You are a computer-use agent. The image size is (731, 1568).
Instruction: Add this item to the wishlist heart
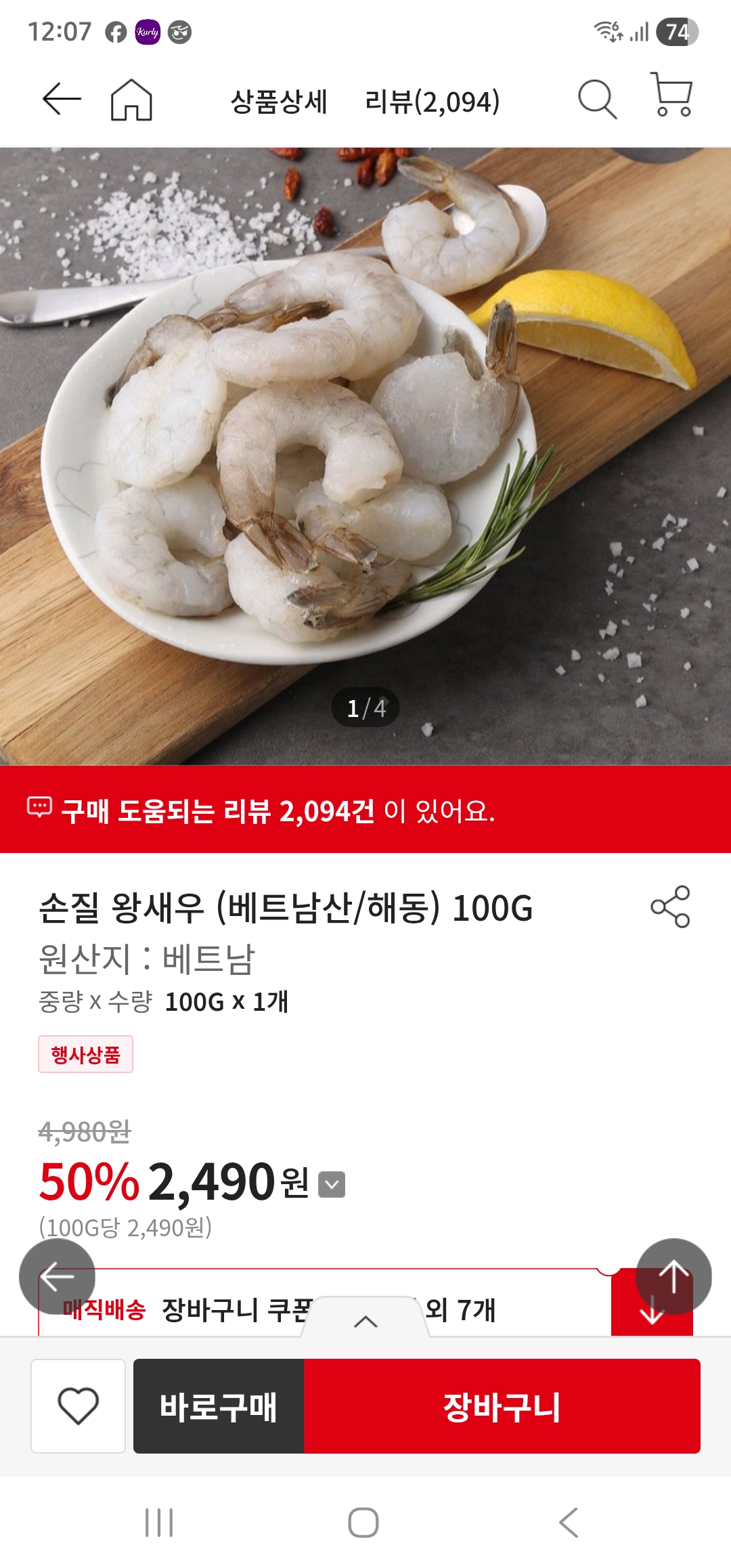pyautogui.click(x=79, y=1406)
